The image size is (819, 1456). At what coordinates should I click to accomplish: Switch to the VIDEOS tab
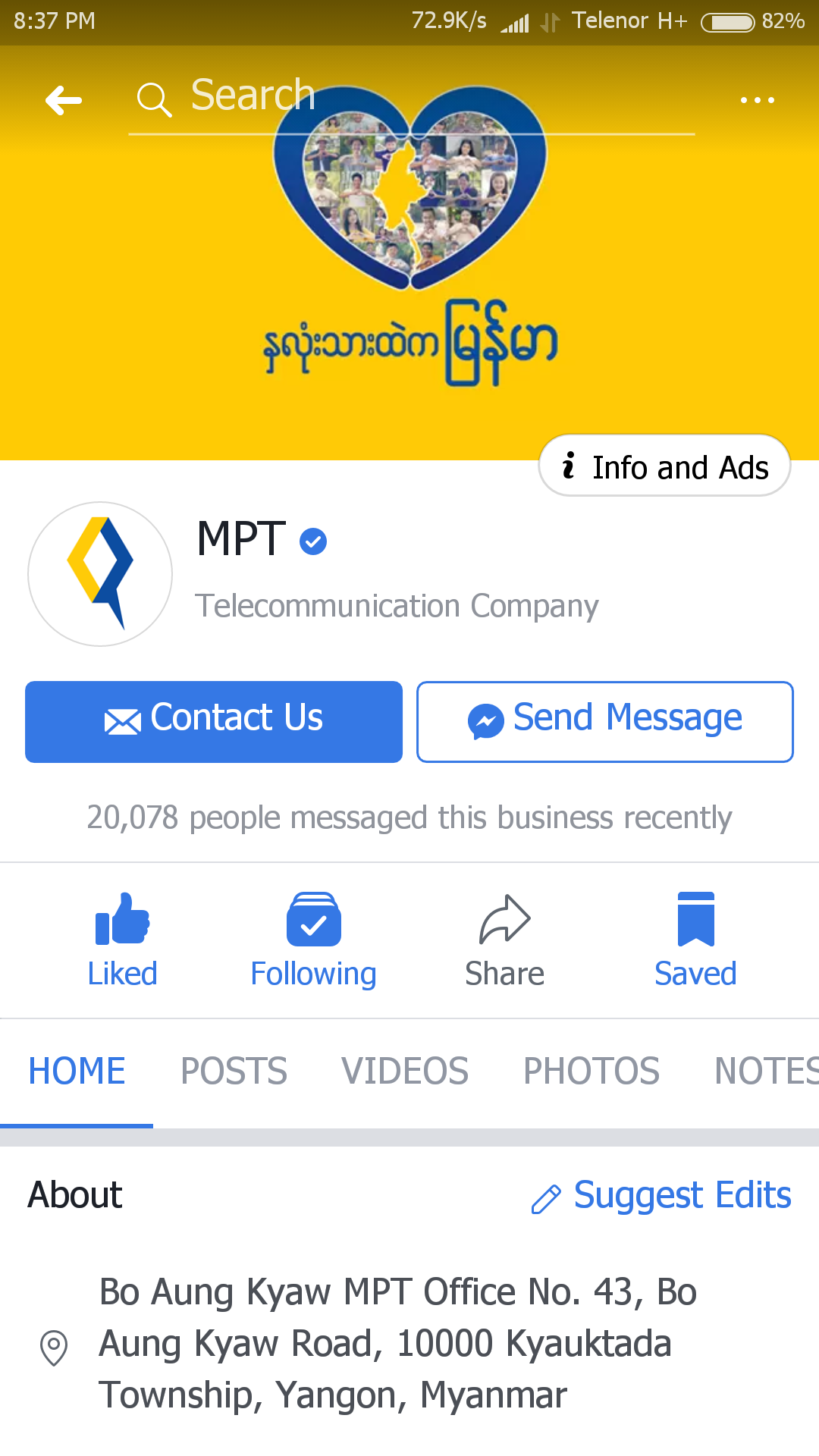click(x=405, y=1072)
